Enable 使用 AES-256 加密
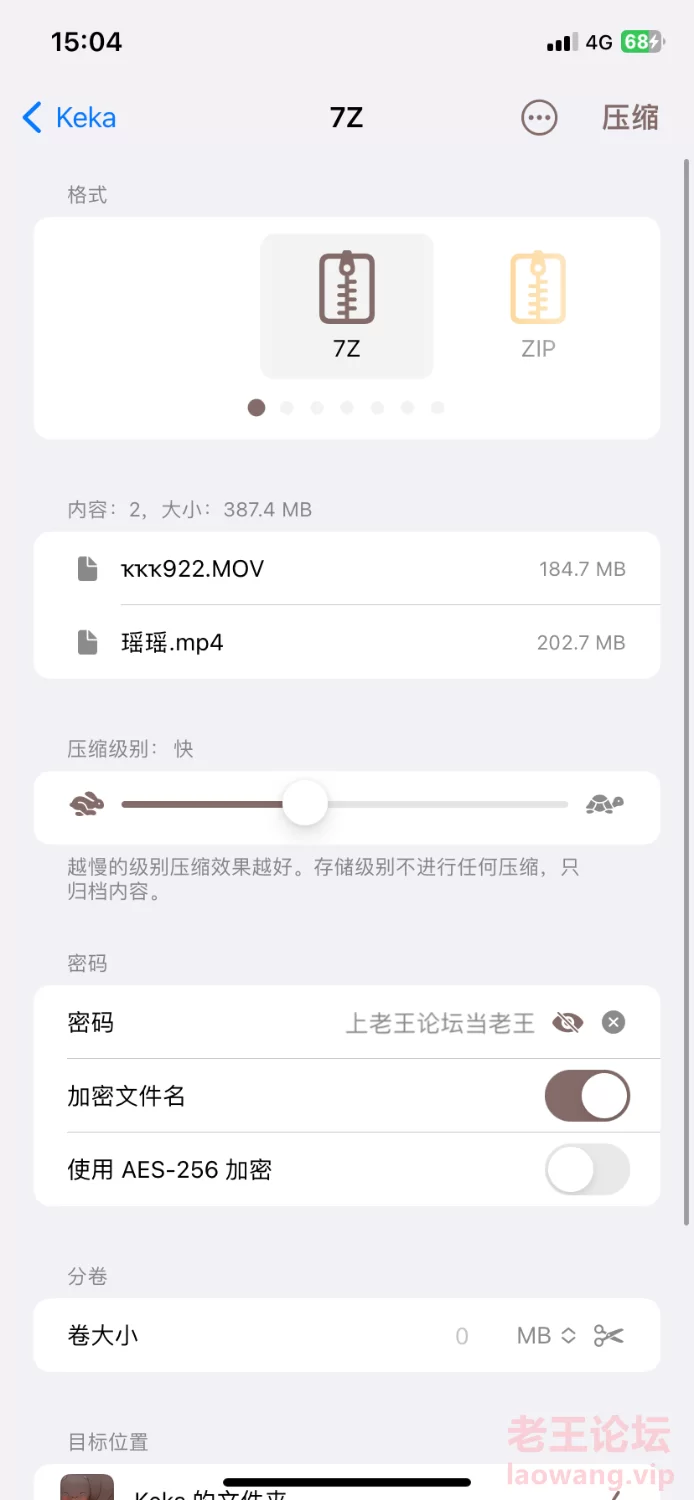694x1500 pixels. (587, 1170)
